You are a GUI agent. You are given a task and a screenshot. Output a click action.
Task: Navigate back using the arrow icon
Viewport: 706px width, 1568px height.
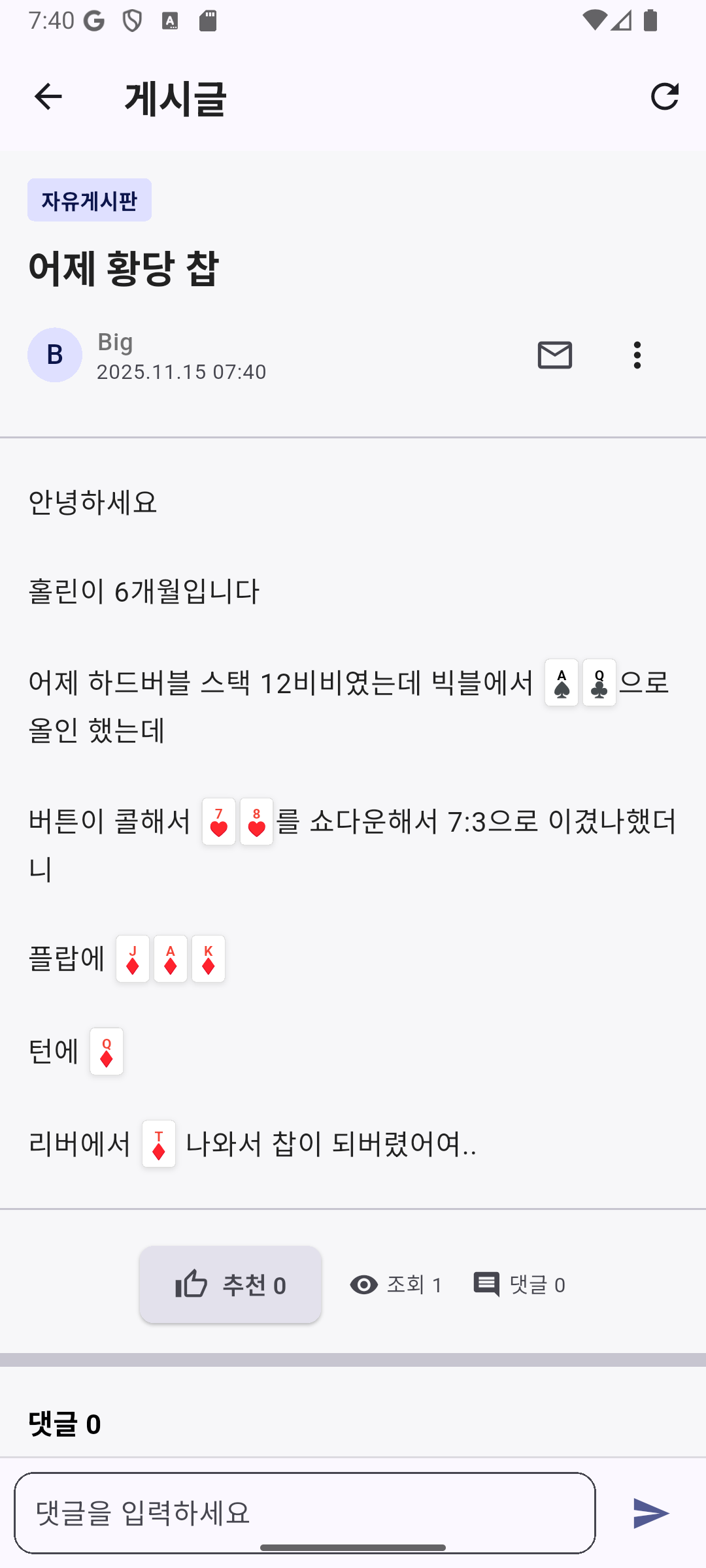[x=46, y=98]
